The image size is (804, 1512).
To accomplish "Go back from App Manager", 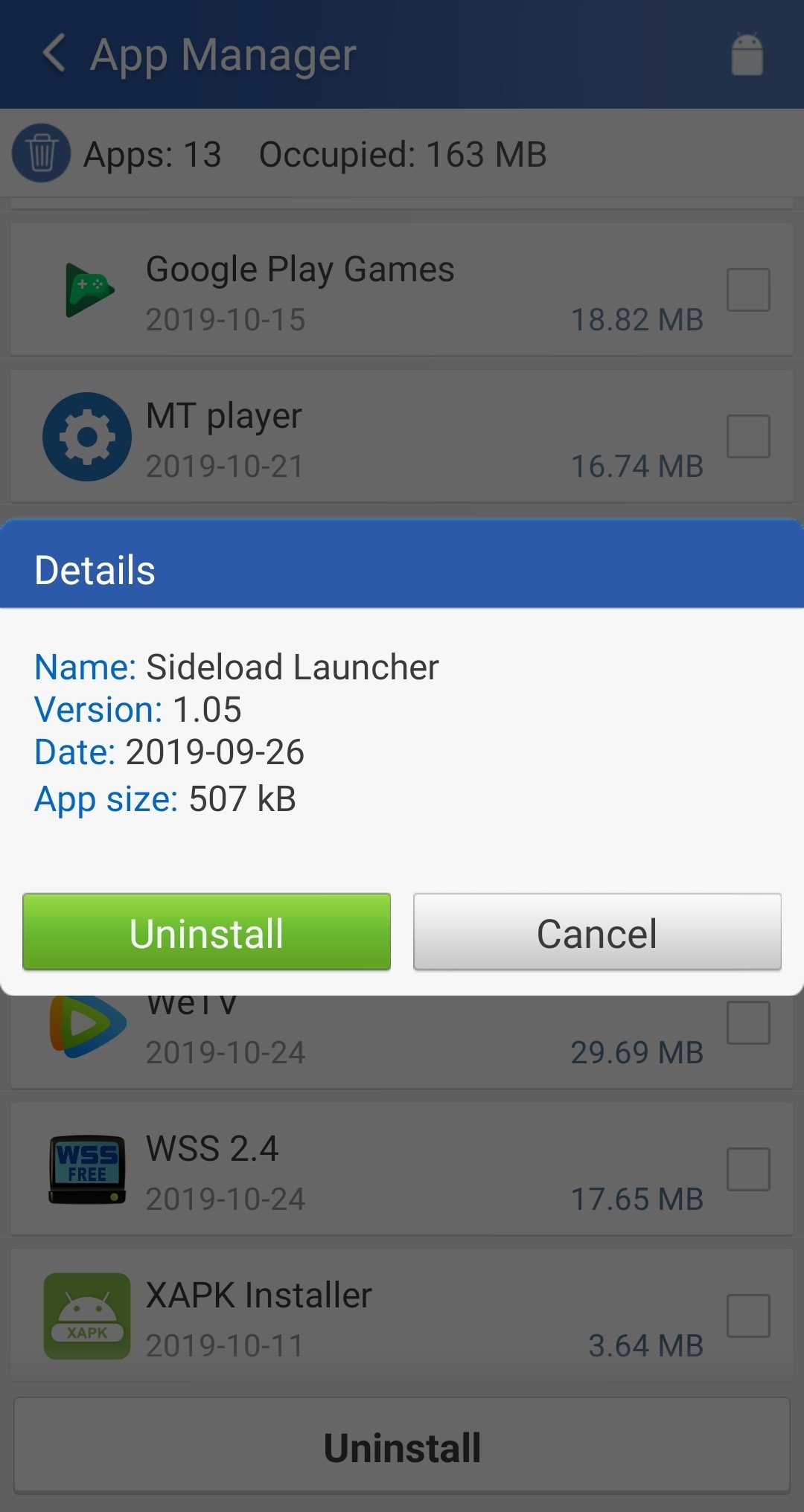I will [x=54, y=54].
